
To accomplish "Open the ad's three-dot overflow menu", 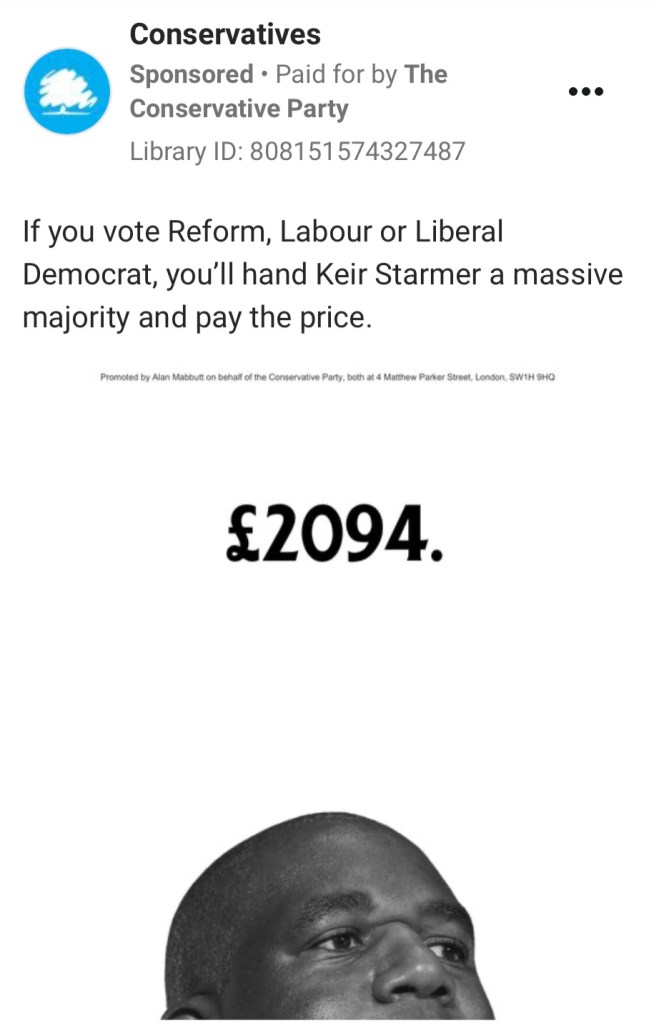I will (586, 92).
